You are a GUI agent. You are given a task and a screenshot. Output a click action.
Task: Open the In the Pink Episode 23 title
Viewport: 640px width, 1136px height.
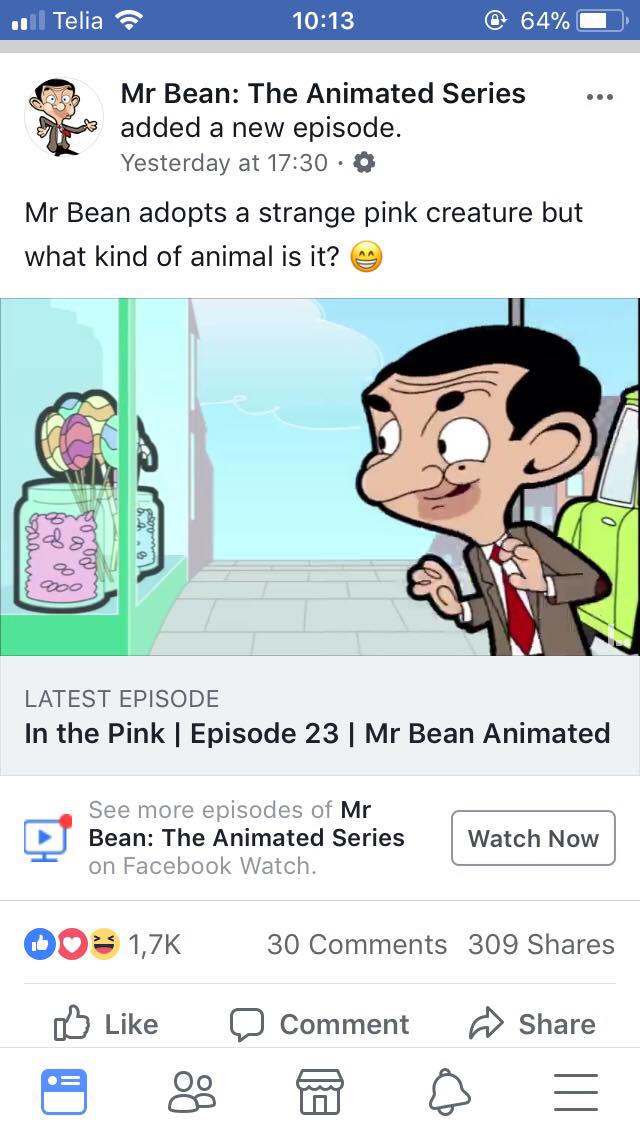point(317,733)
